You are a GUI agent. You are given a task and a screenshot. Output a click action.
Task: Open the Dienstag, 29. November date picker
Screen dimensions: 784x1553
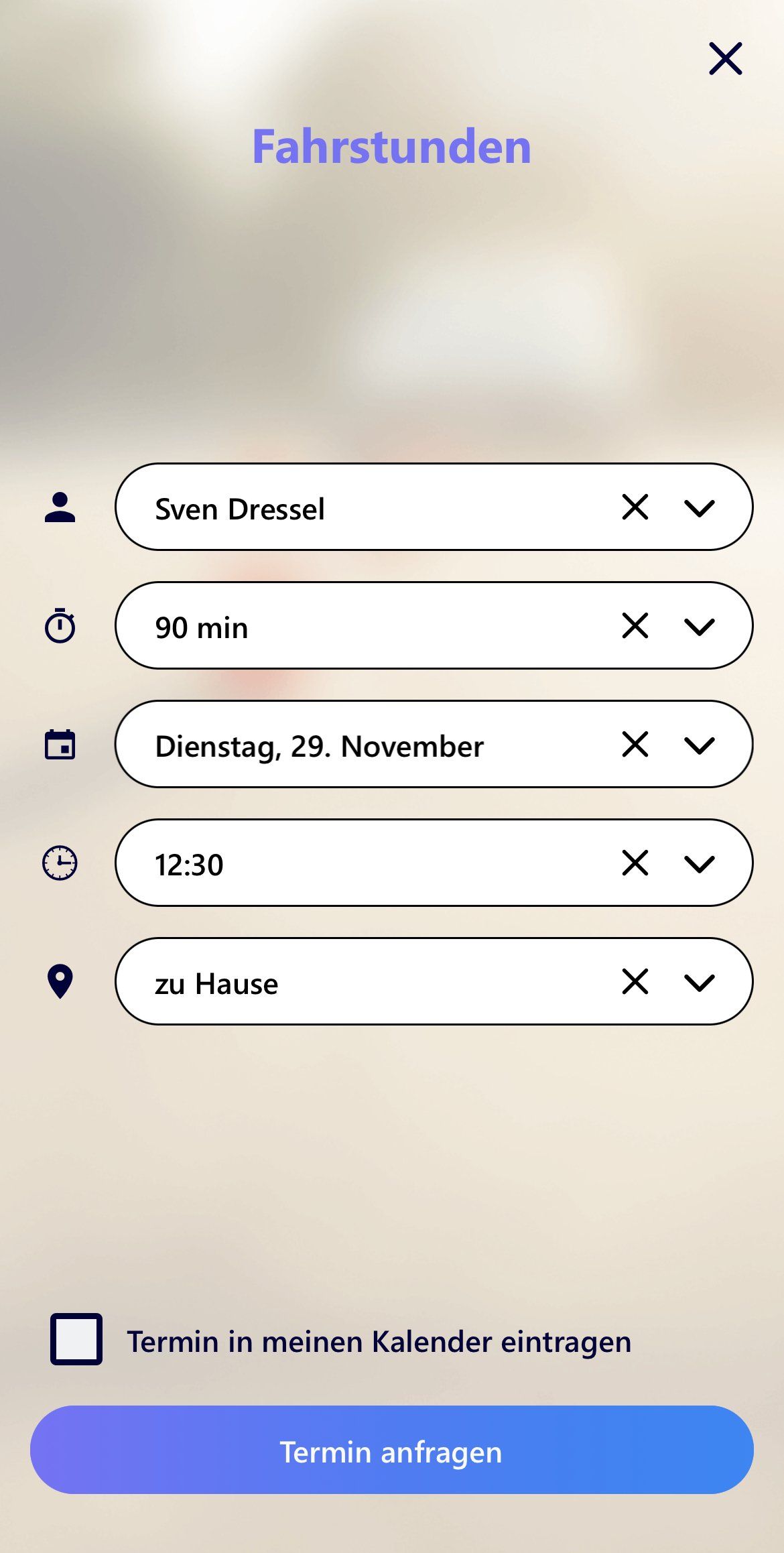[699, 745]
